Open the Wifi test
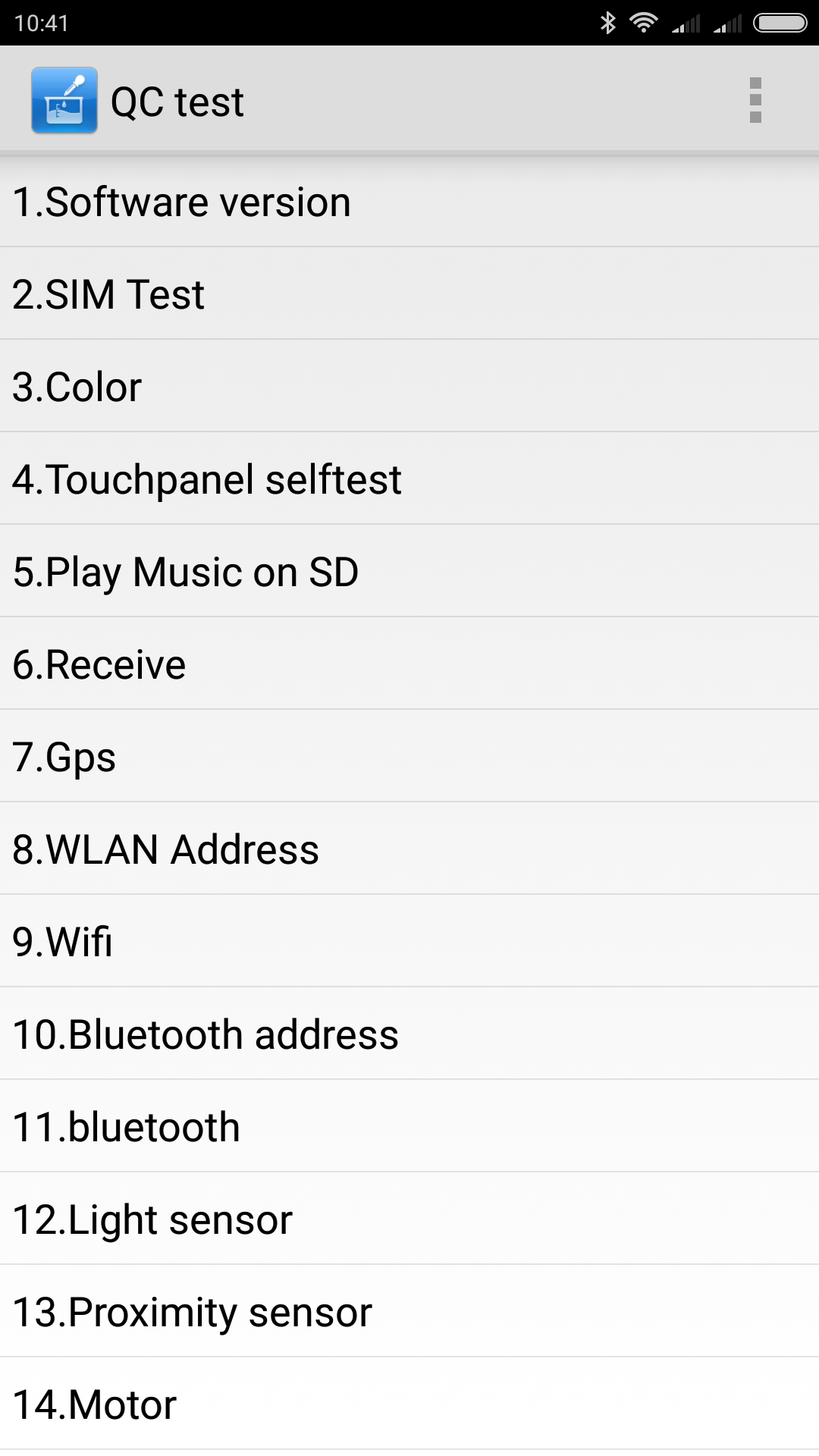 (x=409, y=942)
